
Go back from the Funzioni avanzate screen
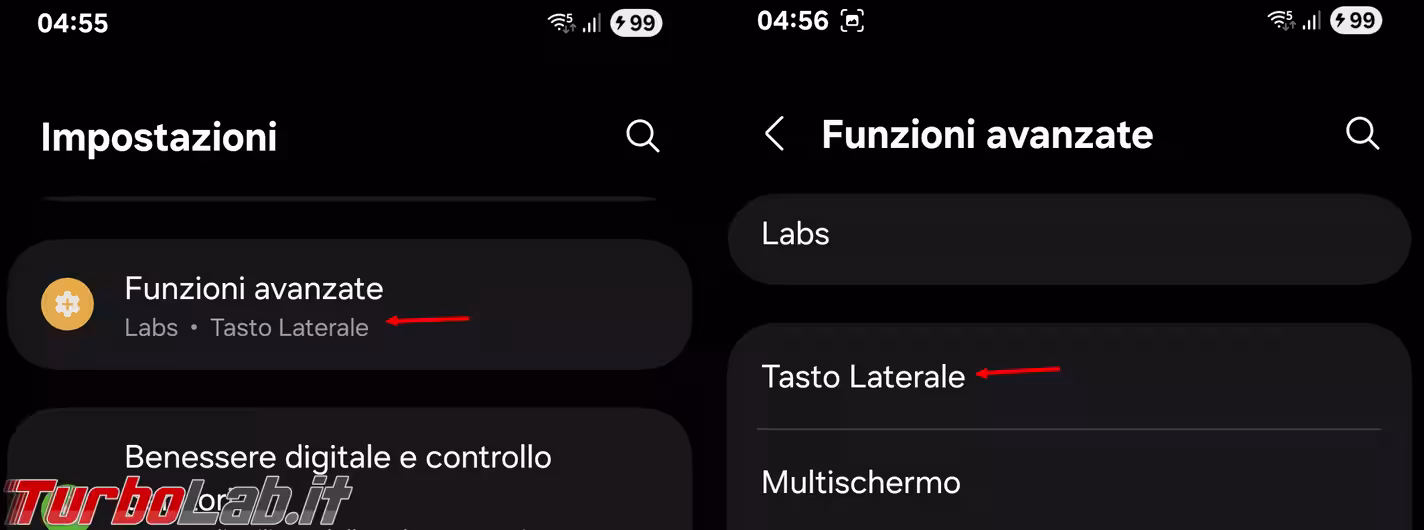point(774,134)
